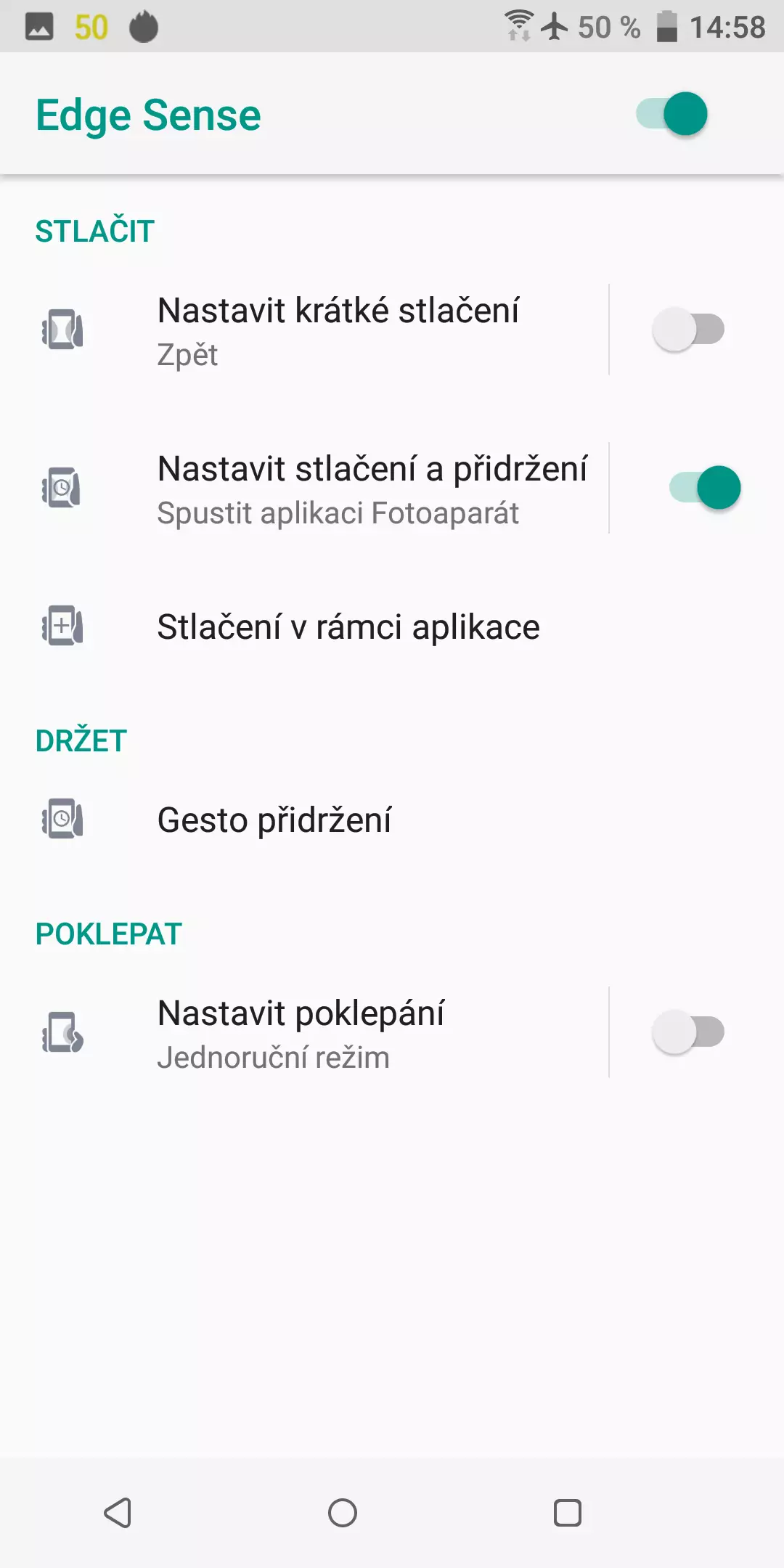
Task: Open Gesto přidržení settings
Action: point(392,820)
